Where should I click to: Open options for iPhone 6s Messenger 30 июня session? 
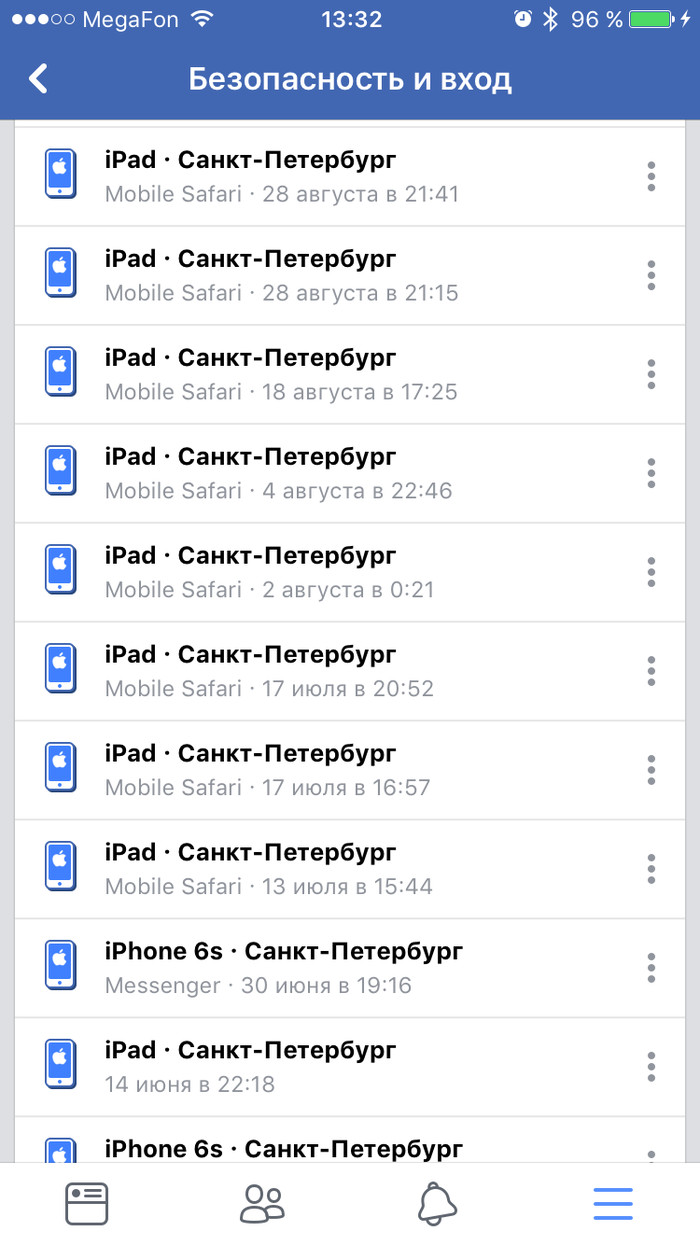(651, 968)
